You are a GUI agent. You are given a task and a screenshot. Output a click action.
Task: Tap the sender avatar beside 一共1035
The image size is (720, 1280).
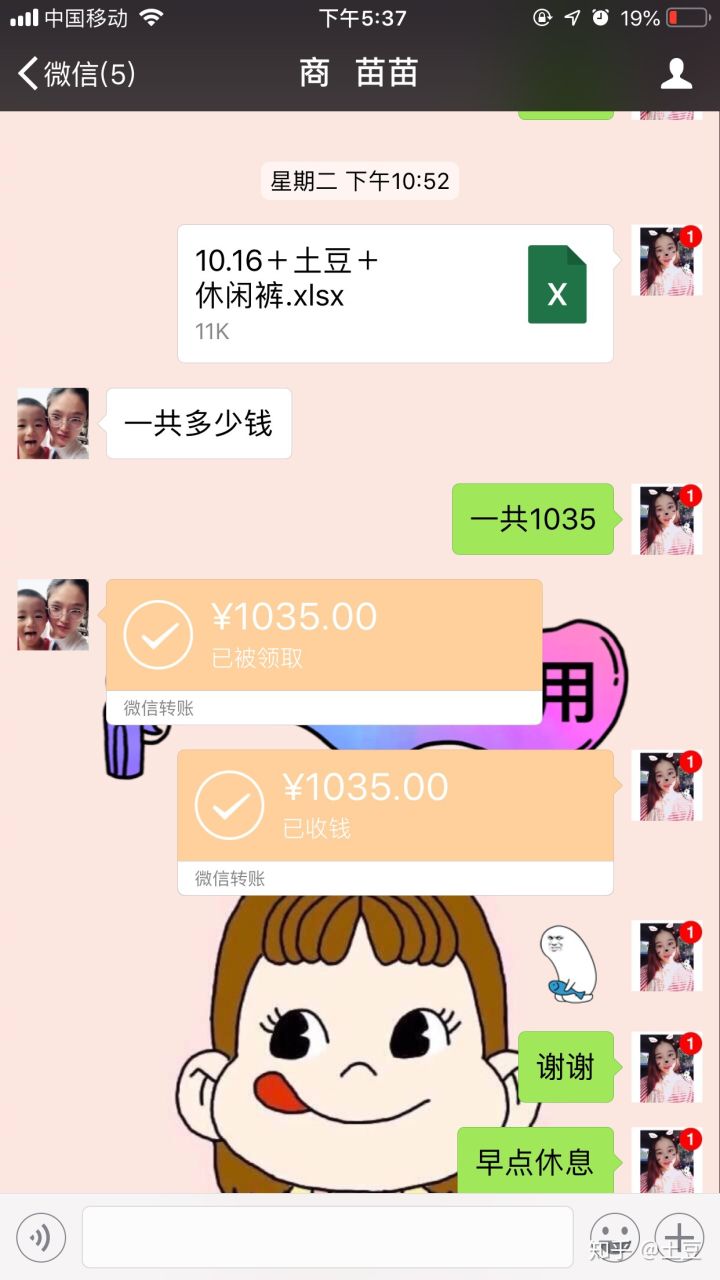666,519
